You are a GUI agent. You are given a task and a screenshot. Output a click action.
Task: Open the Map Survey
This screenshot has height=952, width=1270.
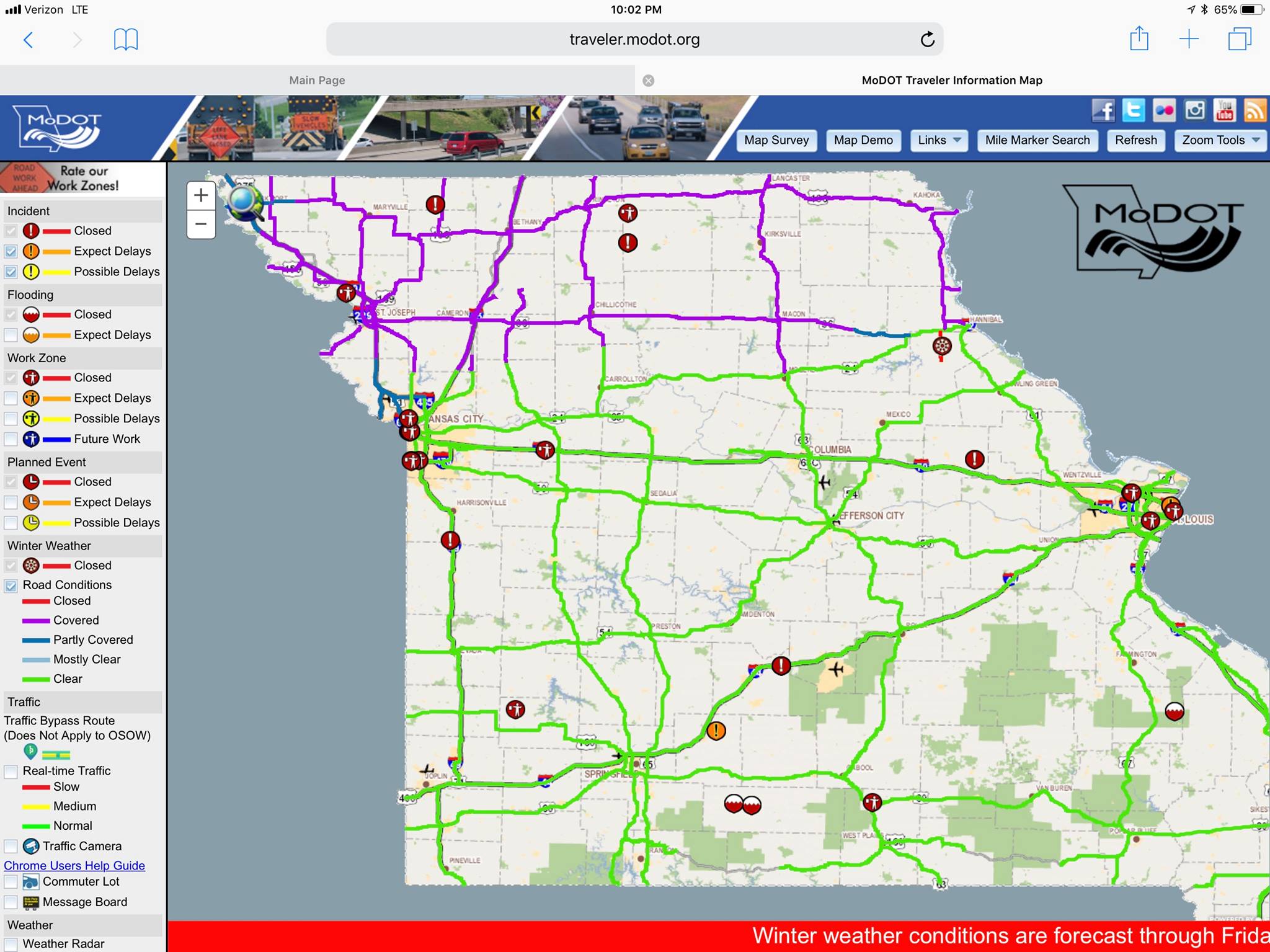pos(776,140)
